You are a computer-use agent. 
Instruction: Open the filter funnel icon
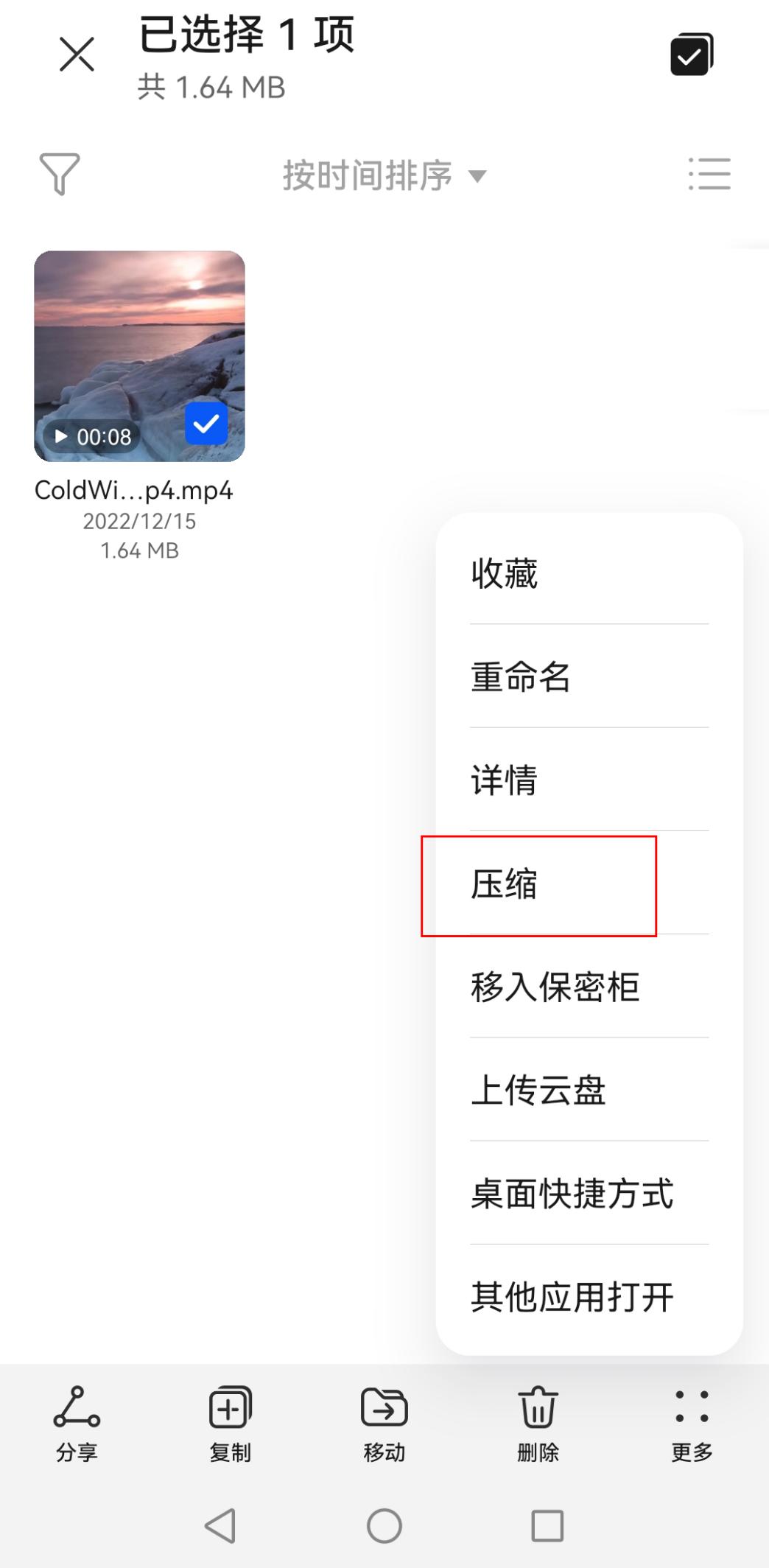coord(60,174)
